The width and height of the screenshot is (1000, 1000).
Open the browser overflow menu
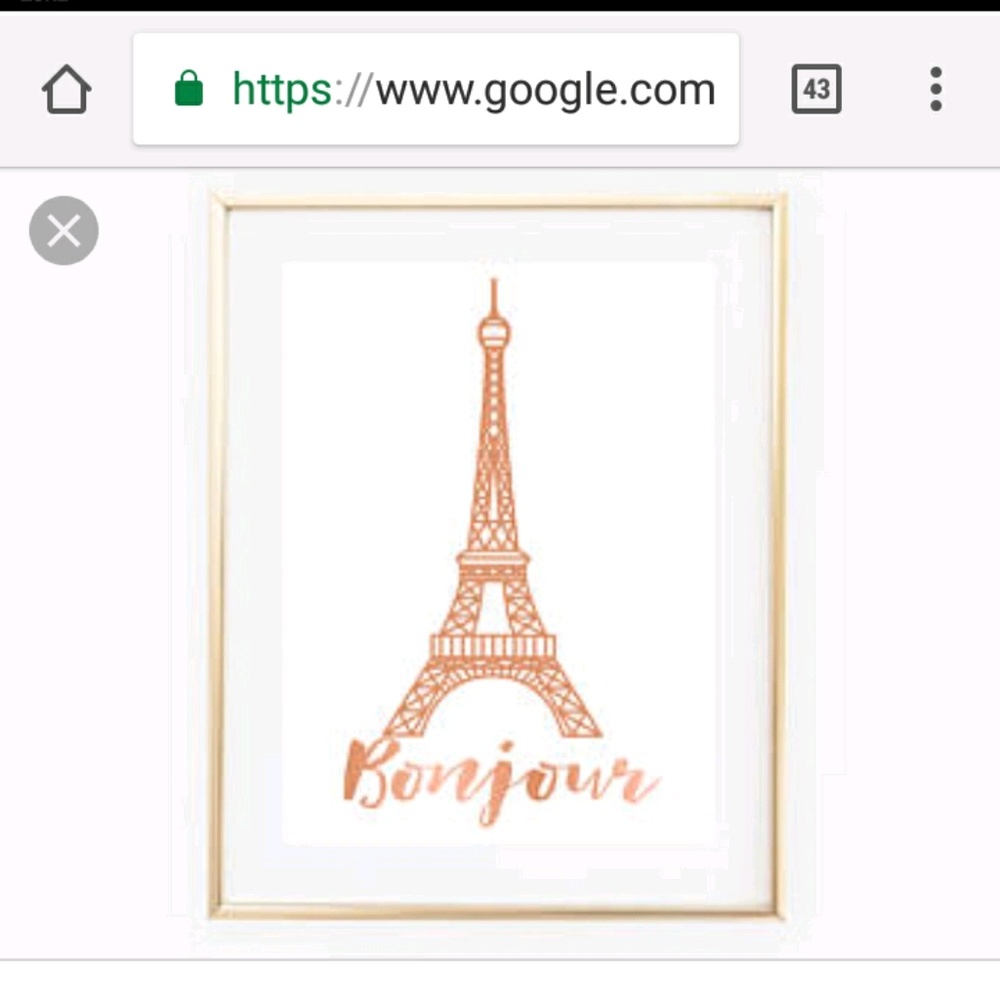pos(935,90)
